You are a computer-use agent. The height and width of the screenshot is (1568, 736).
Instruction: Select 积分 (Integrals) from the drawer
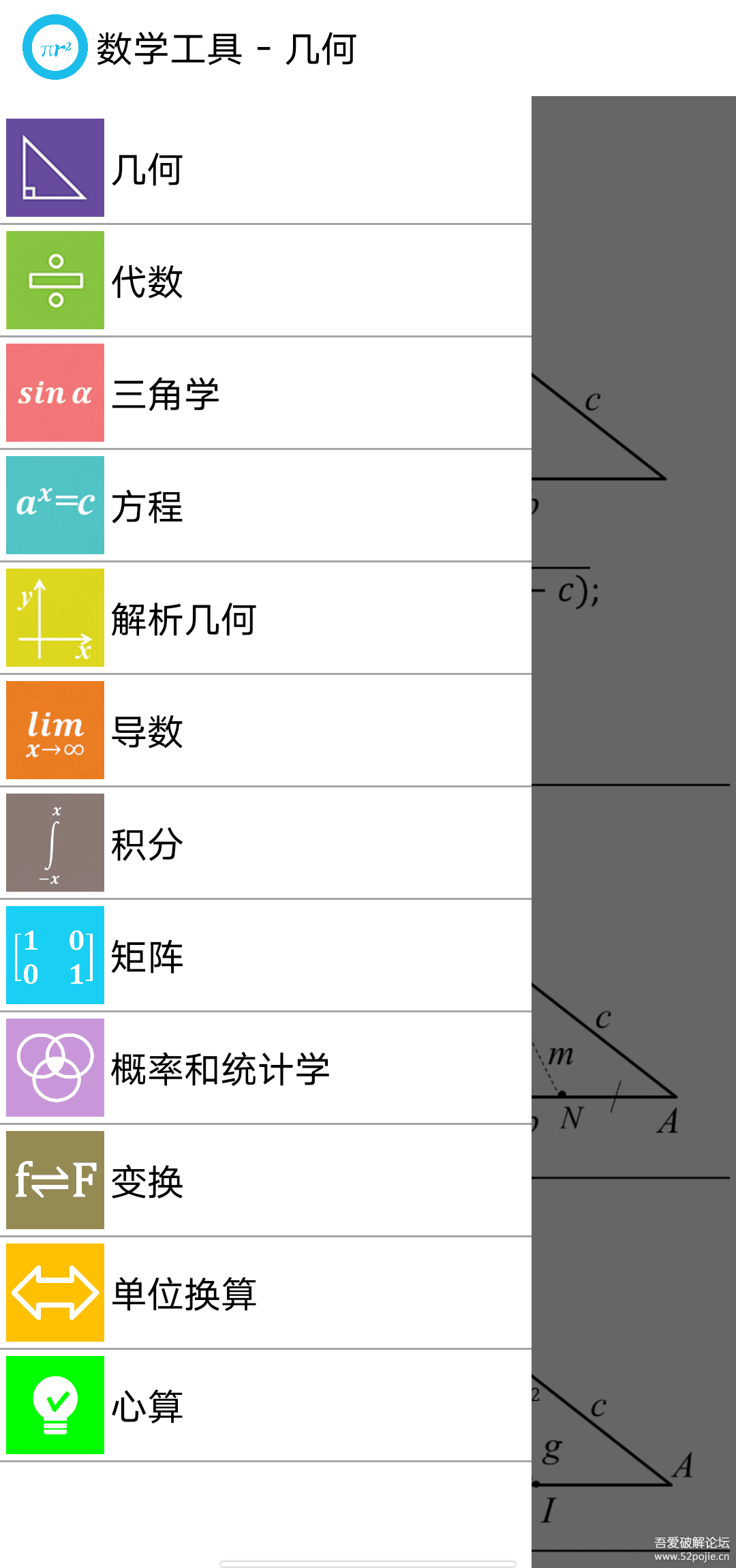coord(266,843)
